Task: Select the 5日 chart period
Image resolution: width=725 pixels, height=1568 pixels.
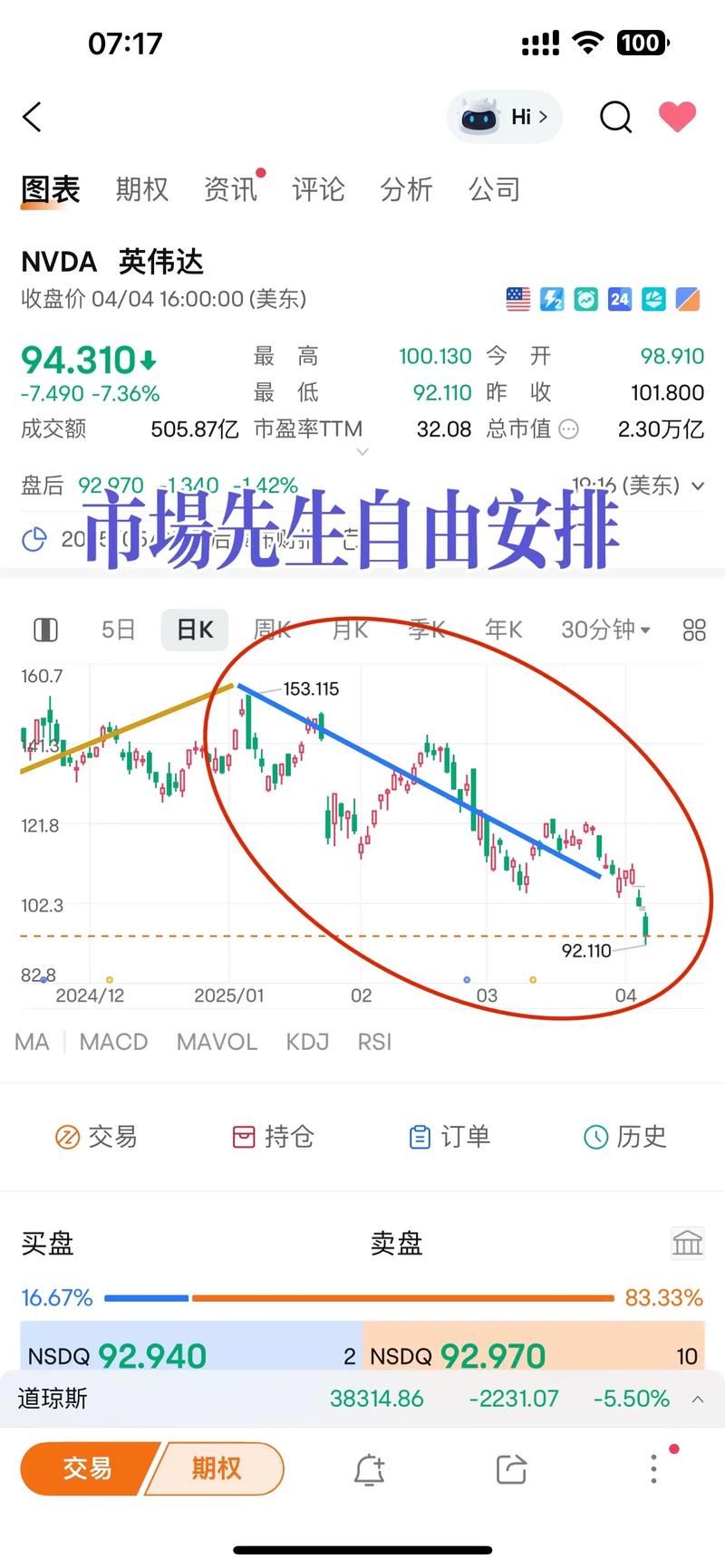Action: tap(119, 630)
